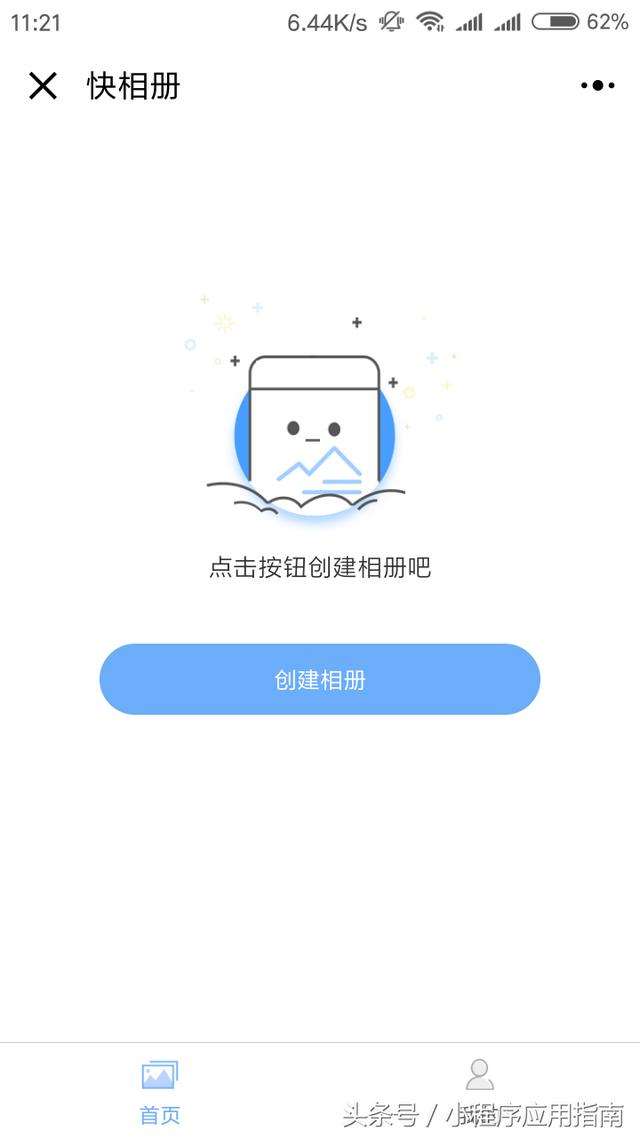Open the three-dot overflow menu
The width and height of the screenshot is (640, 1138).
(597, 86)
